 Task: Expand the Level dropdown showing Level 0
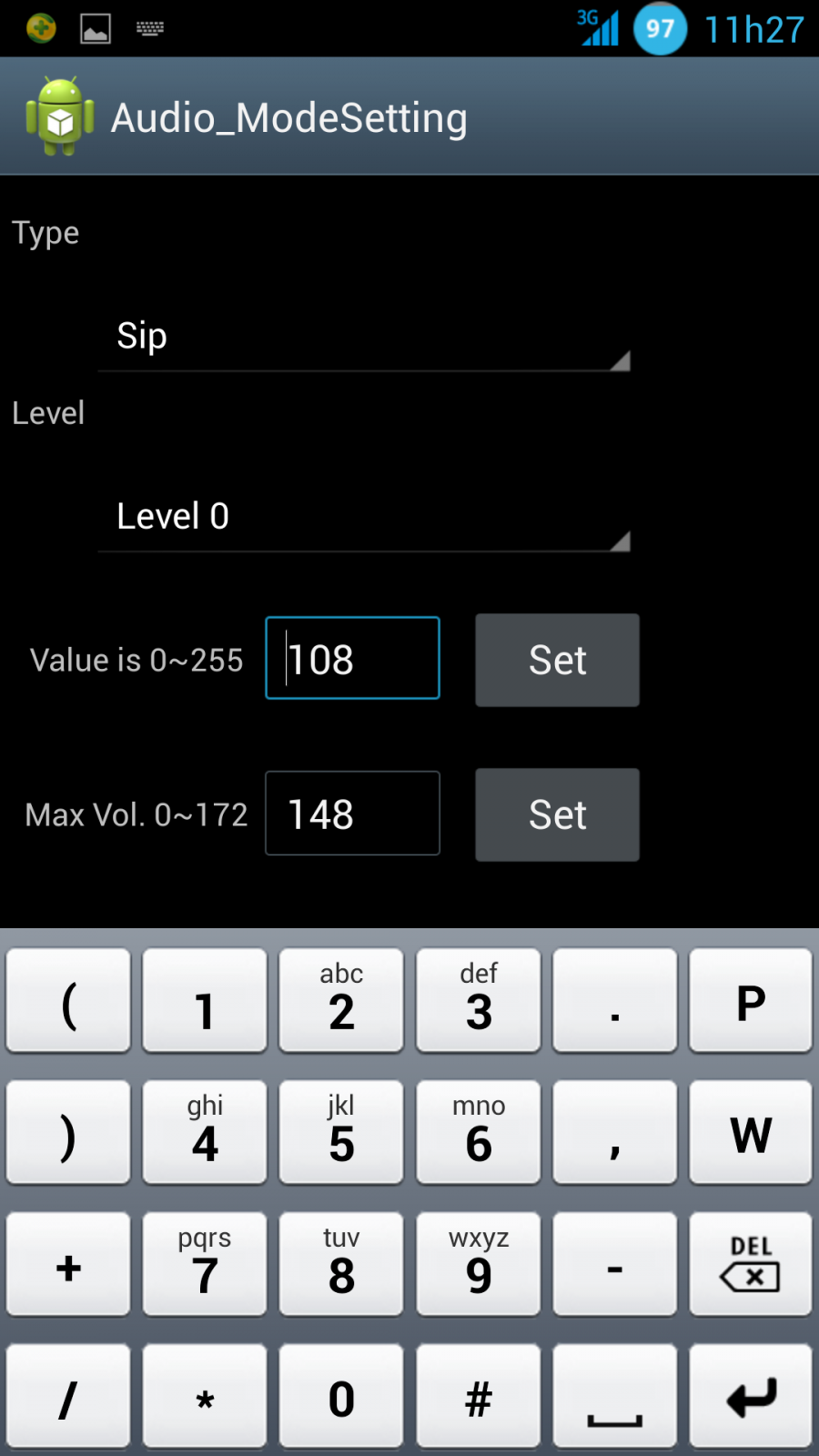point(364,517)
